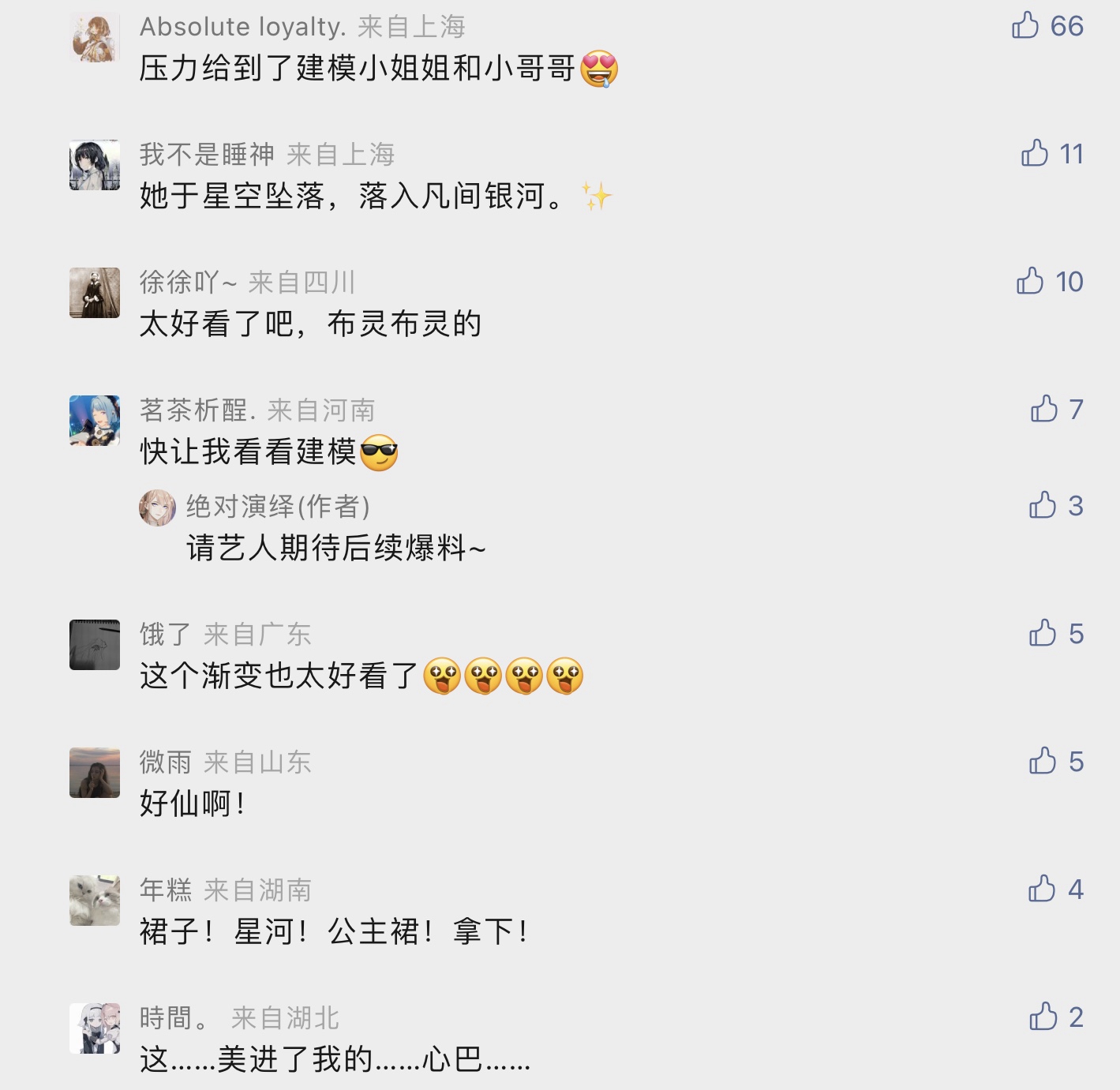View 我不是睡神's profile picture

[95, 165]
